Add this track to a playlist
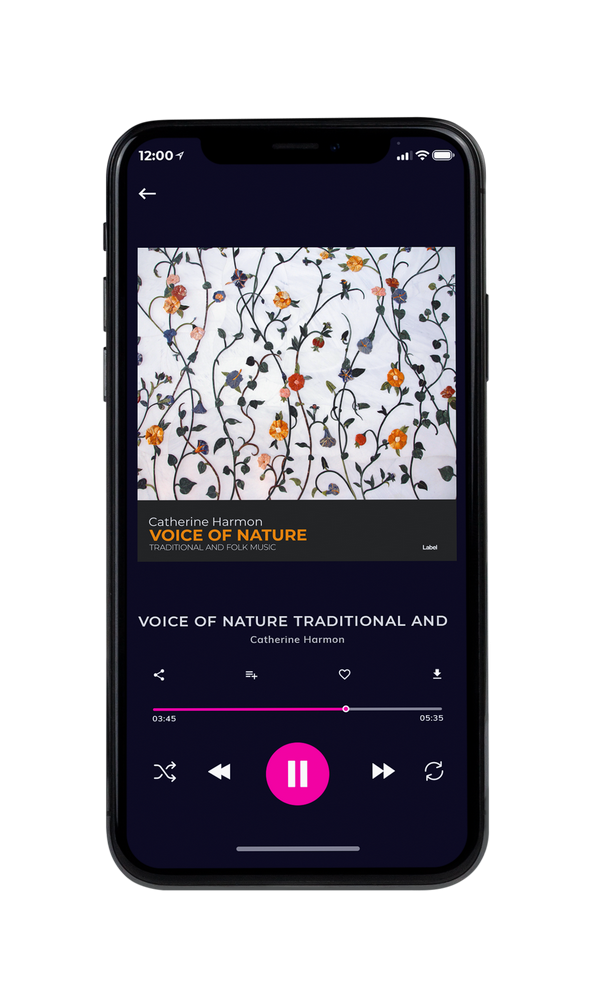The image size is (600, 1000). (251, 675)
